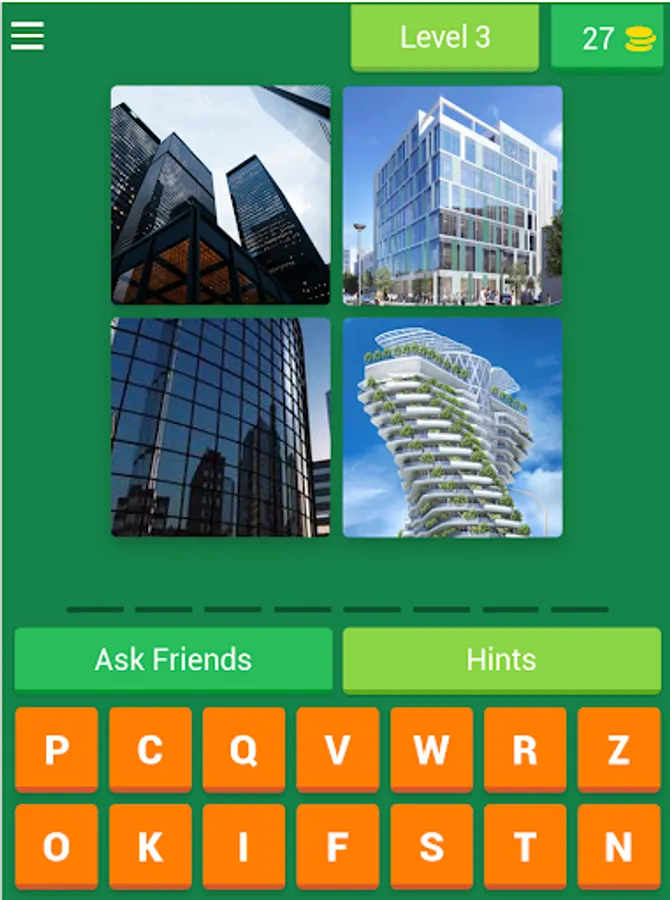The image size is (670, 900).
Task: Tap the letter W tile
Action: (x=431, y=750)
